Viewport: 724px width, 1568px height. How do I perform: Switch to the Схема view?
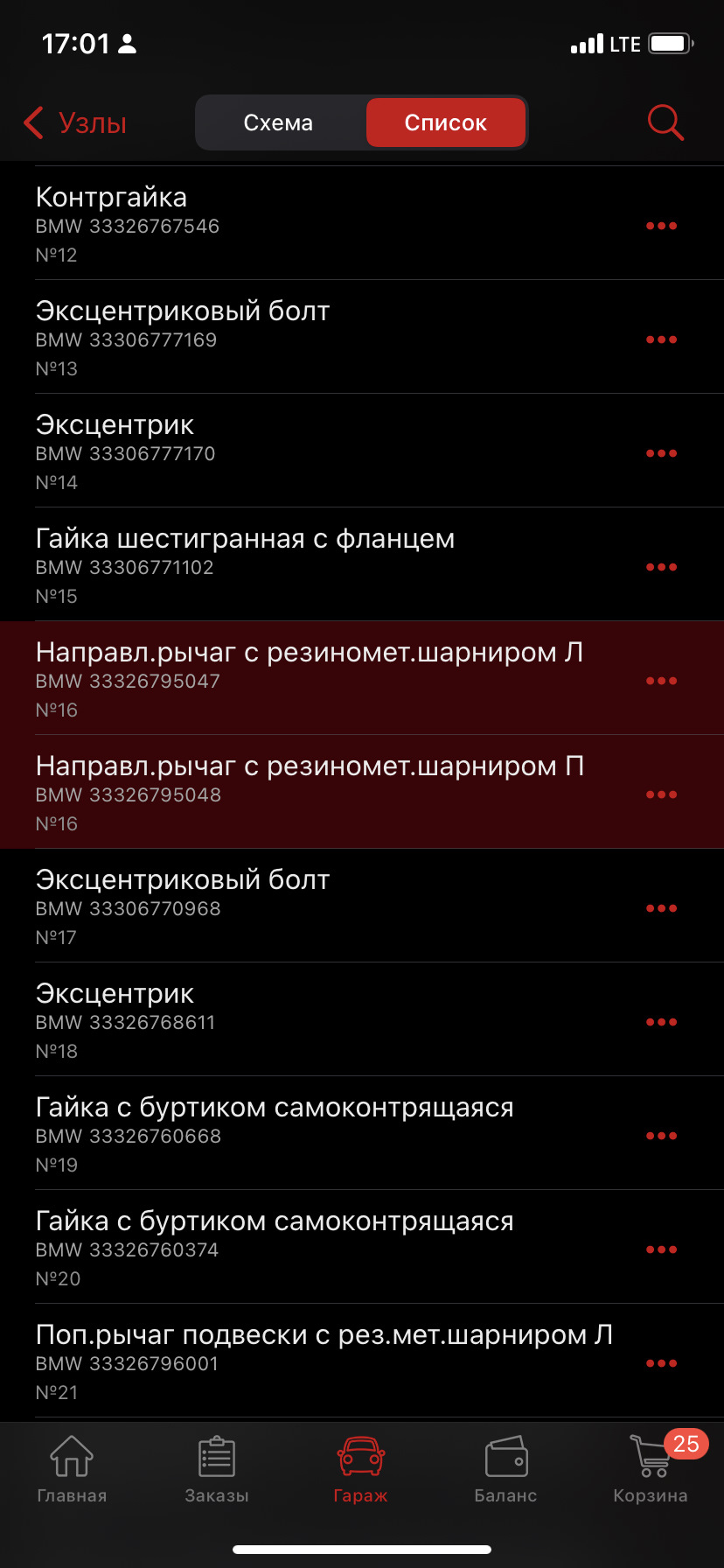pos(278,123)
